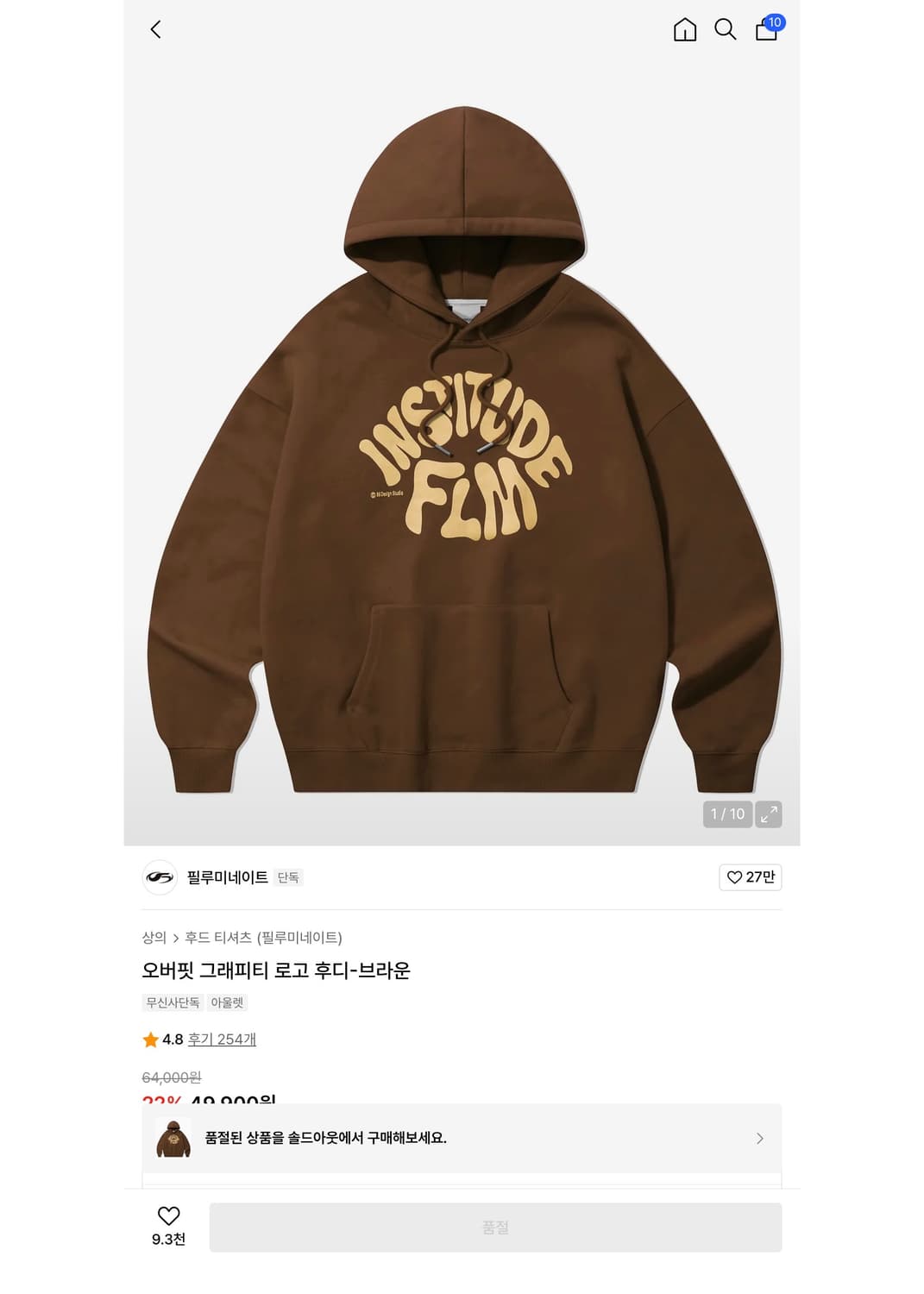Tap the back arrow at top left
The width and height of the screenshot is (924, 1294).
point(155,28)
